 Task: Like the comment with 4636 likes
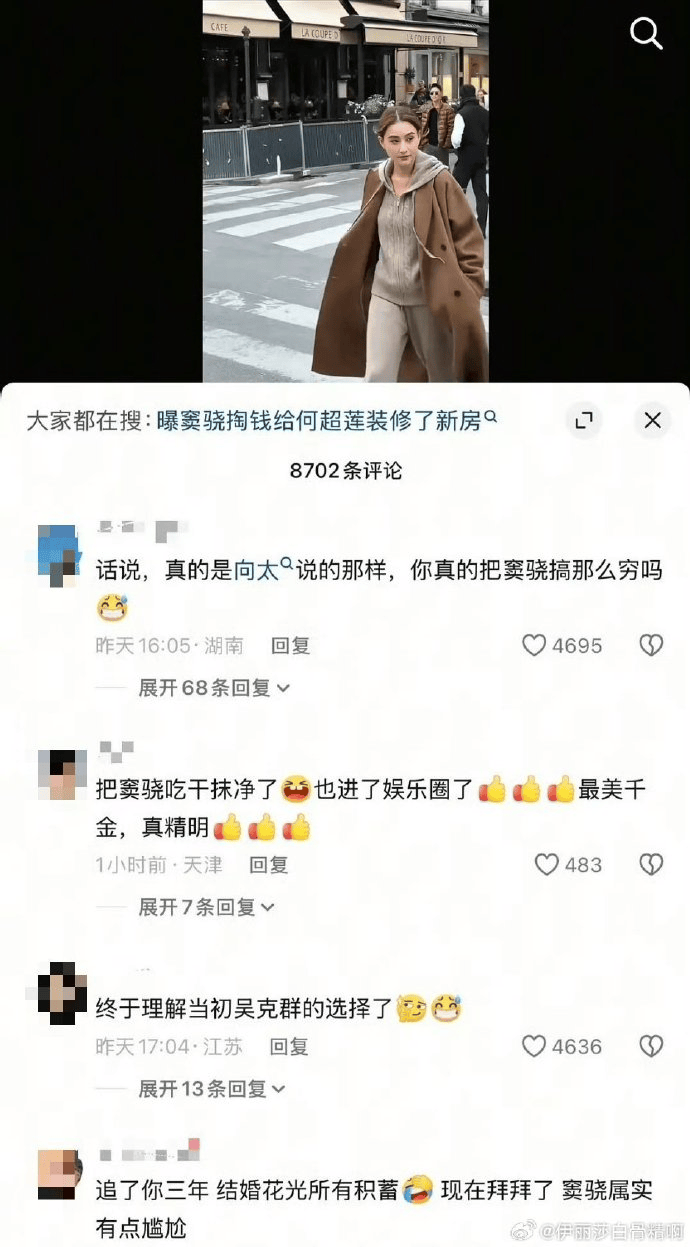[x=535, y=1046]
